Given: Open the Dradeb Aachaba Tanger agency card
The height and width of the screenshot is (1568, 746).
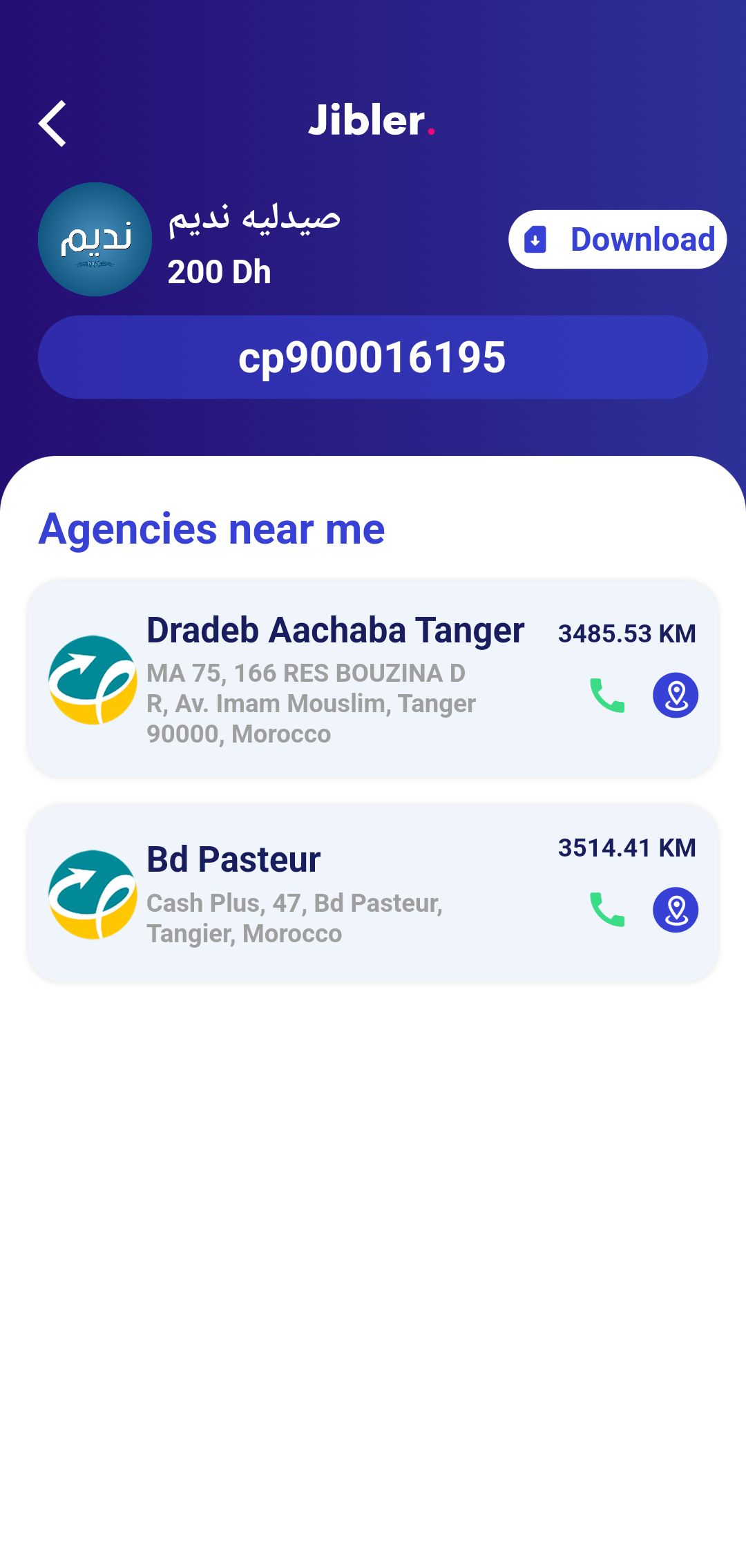Looking at the screenshot, I should pos(373,679).
